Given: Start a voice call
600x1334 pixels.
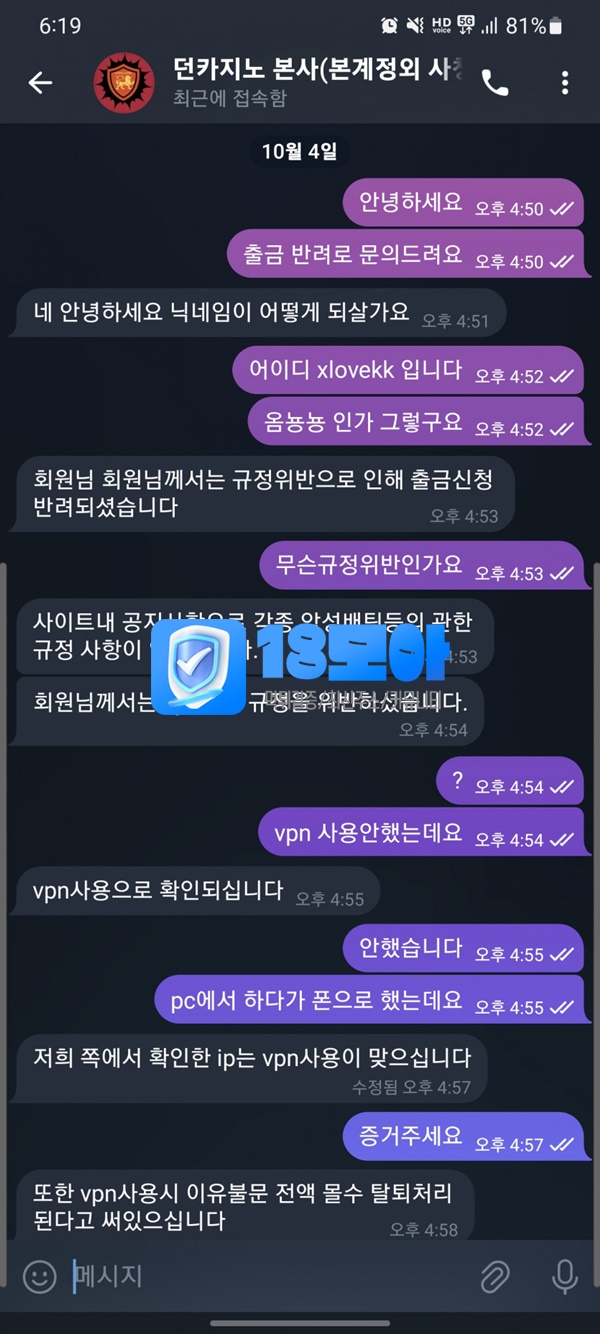Looking at the screenshot, I should click(495, 83).
